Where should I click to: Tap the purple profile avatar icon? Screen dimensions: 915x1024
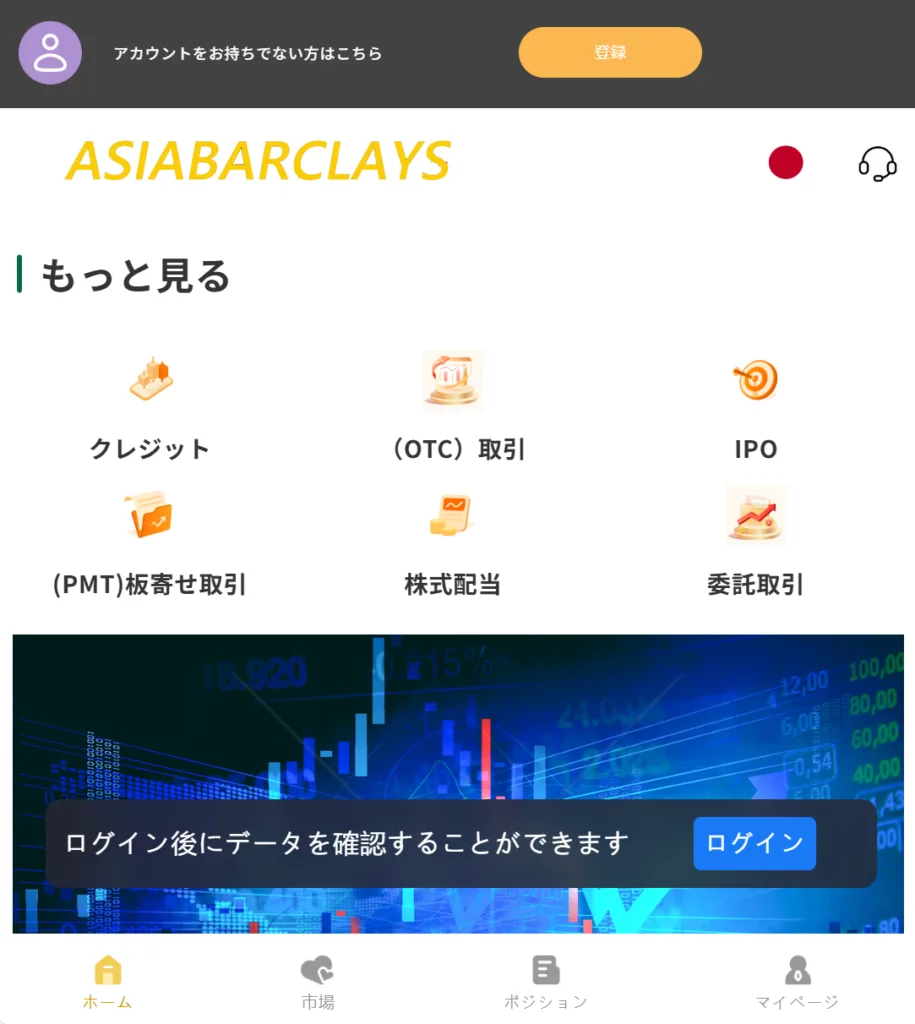[50, 52]
